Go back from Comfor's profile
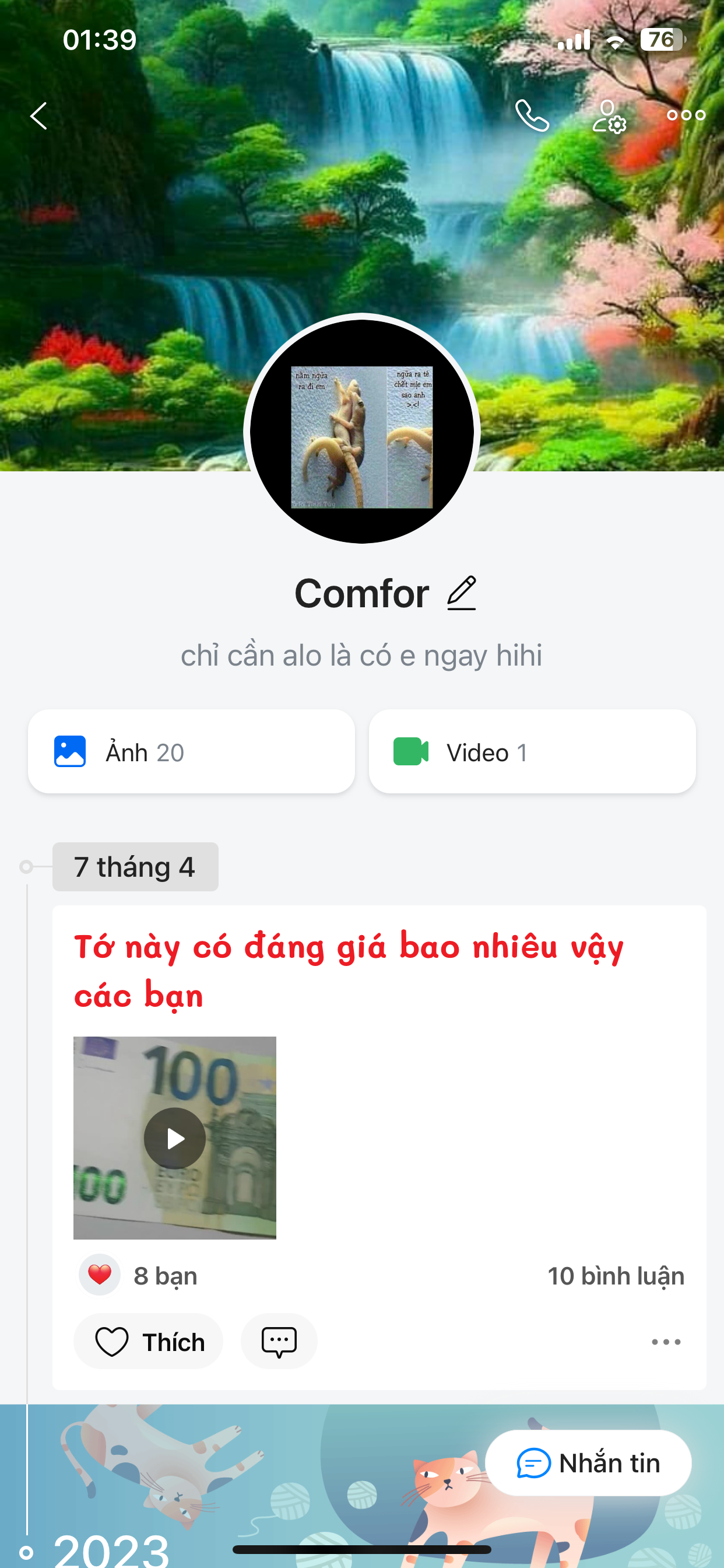This screenshot has height=1568, width=724. (x=39, y=116)
